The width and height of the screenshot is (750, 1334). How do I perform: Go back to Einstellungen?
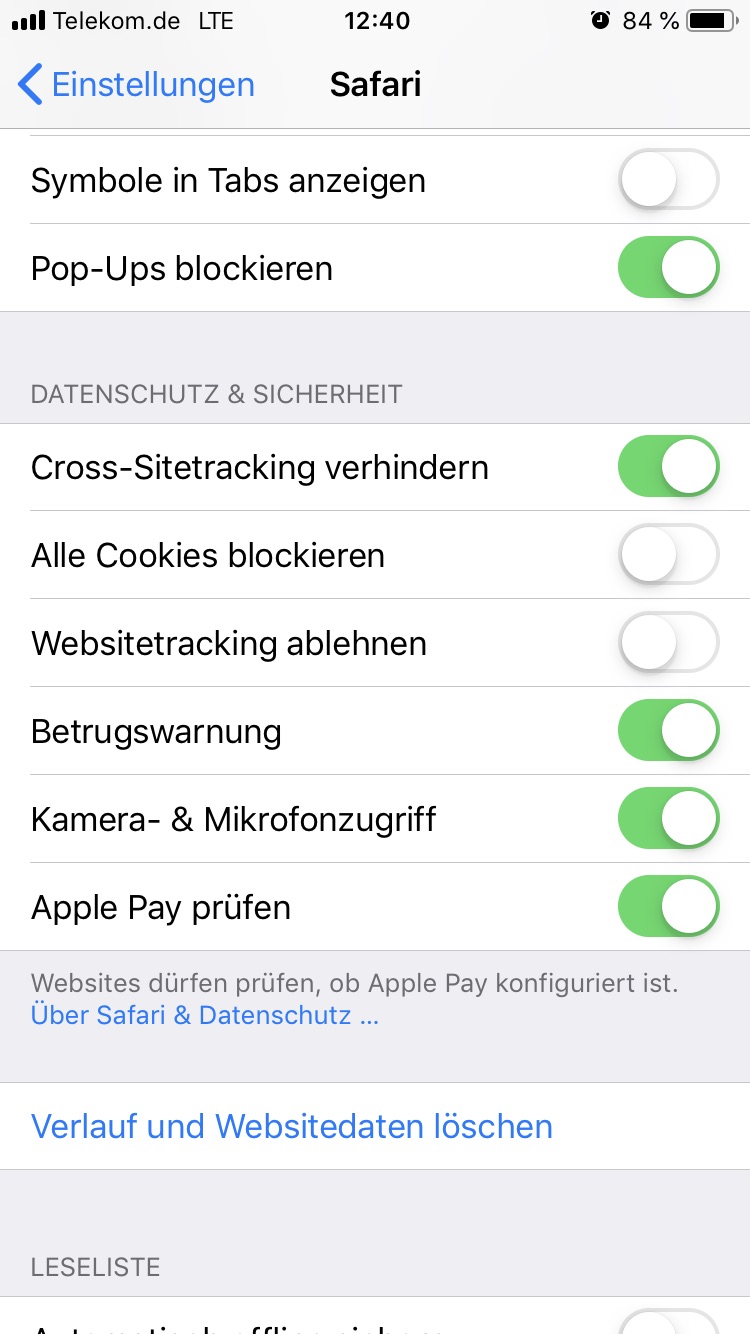137,84
